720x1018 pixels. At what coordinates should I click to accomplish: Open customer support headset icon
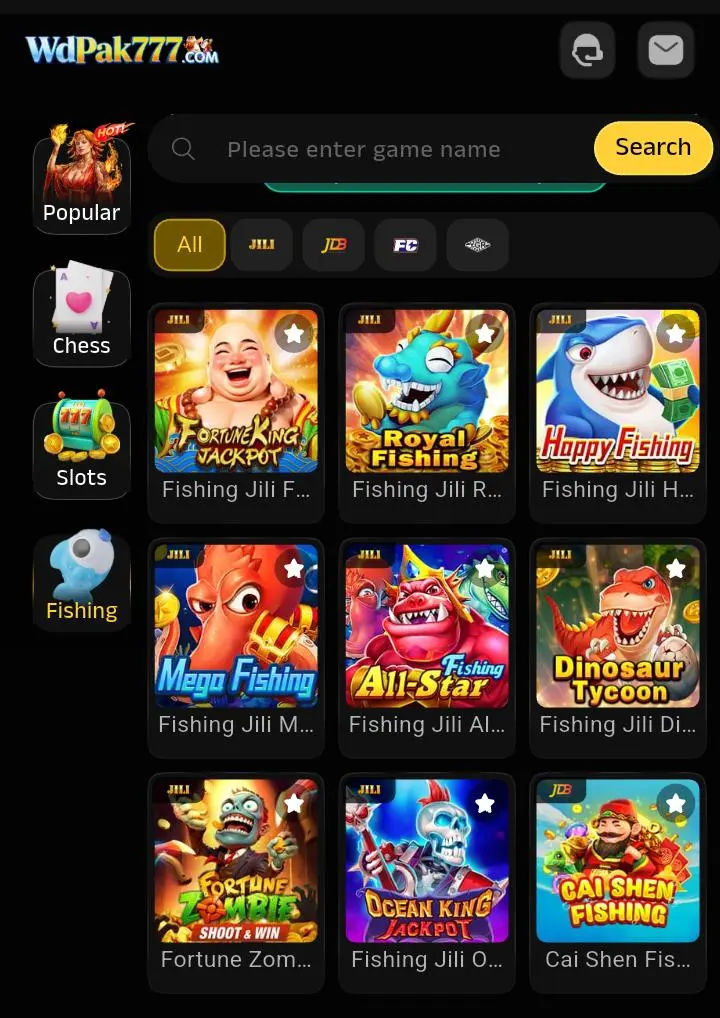(586, 50)
